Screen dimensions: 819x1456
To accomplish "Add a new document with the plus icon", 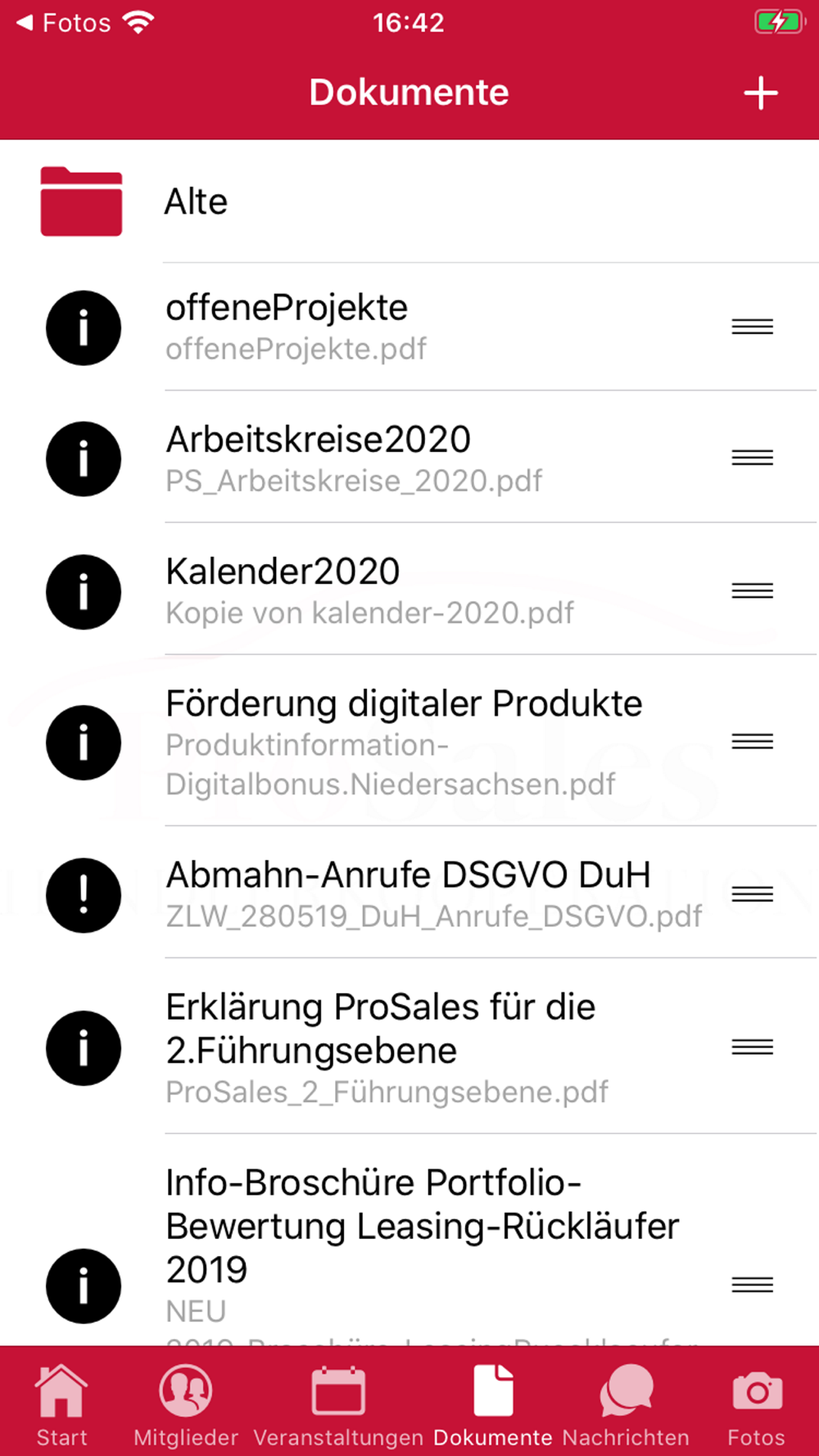I will point(760,93).
